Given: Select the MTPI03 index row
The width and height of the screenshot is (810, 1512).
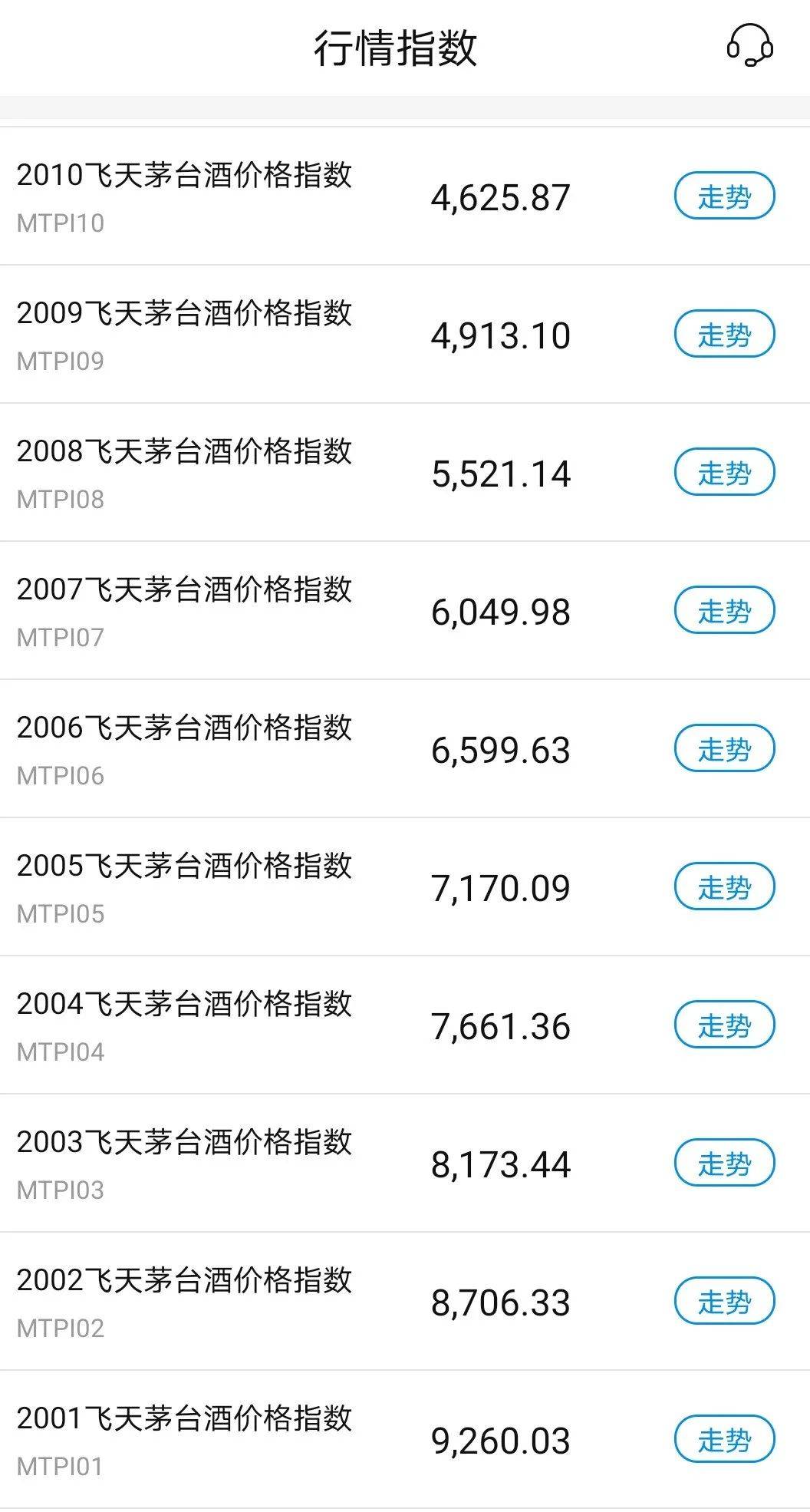Looking at the screenshot, I should [x=230, y=1162].
